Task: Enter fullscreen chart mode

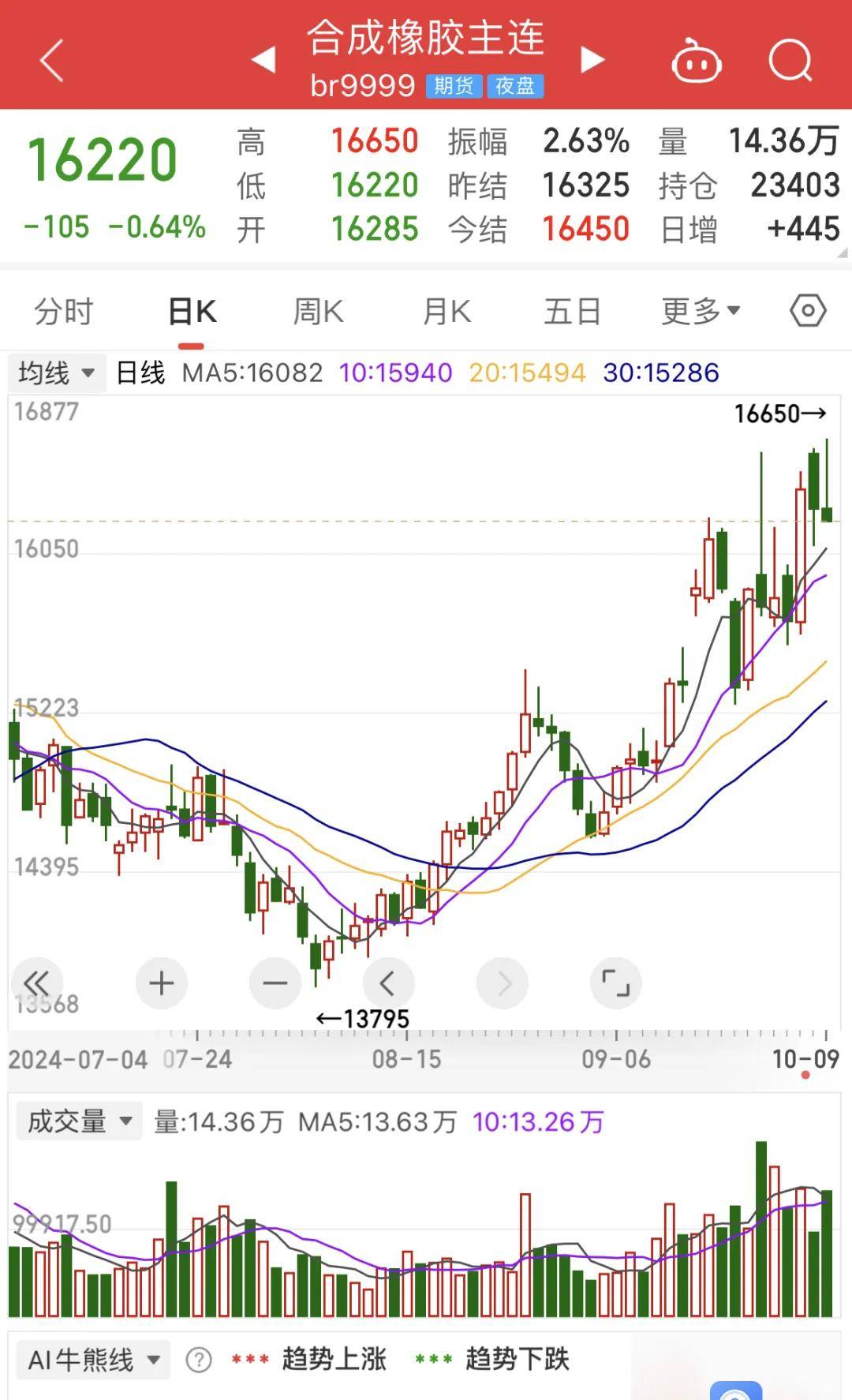Action: pos(615,983)
